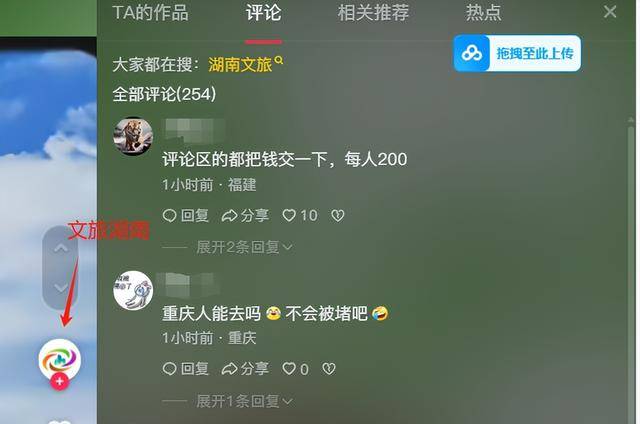Follow the author via the red plus
The height and width of the screenshot is (424, 640).
(x=59, y=382)
